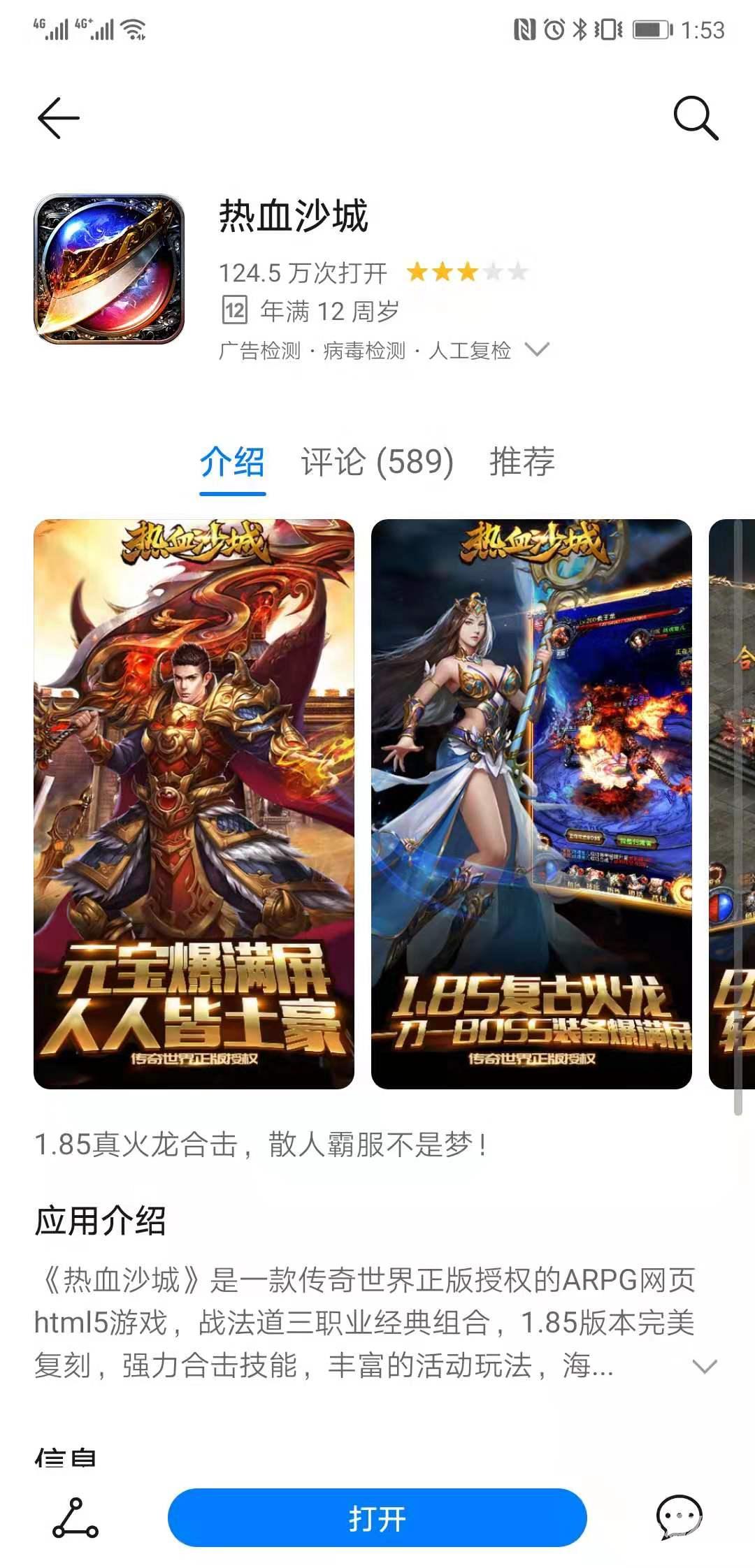Switch to the 评论 (589) tab
Viewport: 755px width, 1568px height.
pyautogui.click(x=377, y=462)
